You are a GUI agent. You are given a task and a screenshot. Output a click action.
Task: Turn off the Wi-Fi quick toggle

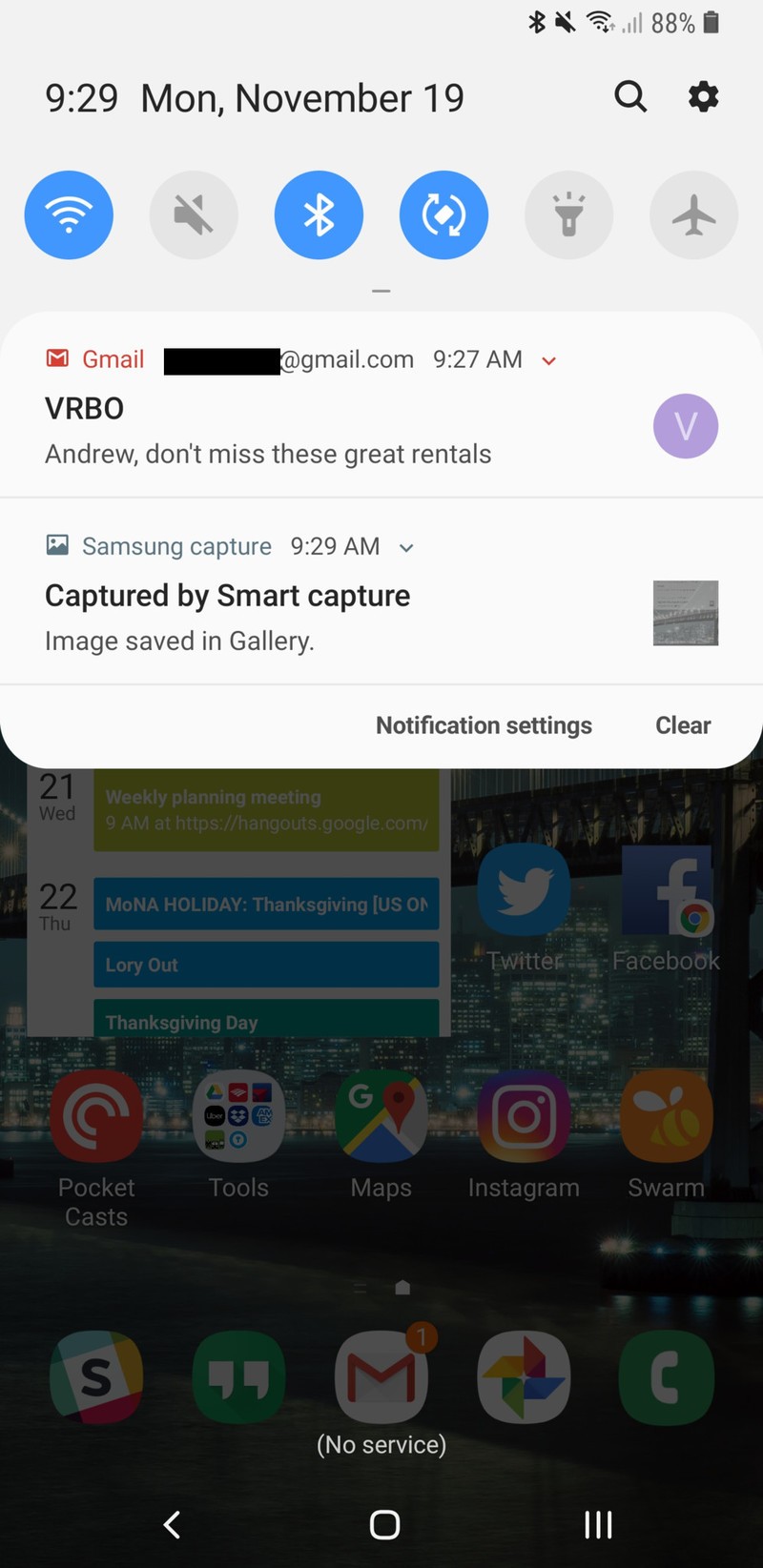(x=69, y=214)
